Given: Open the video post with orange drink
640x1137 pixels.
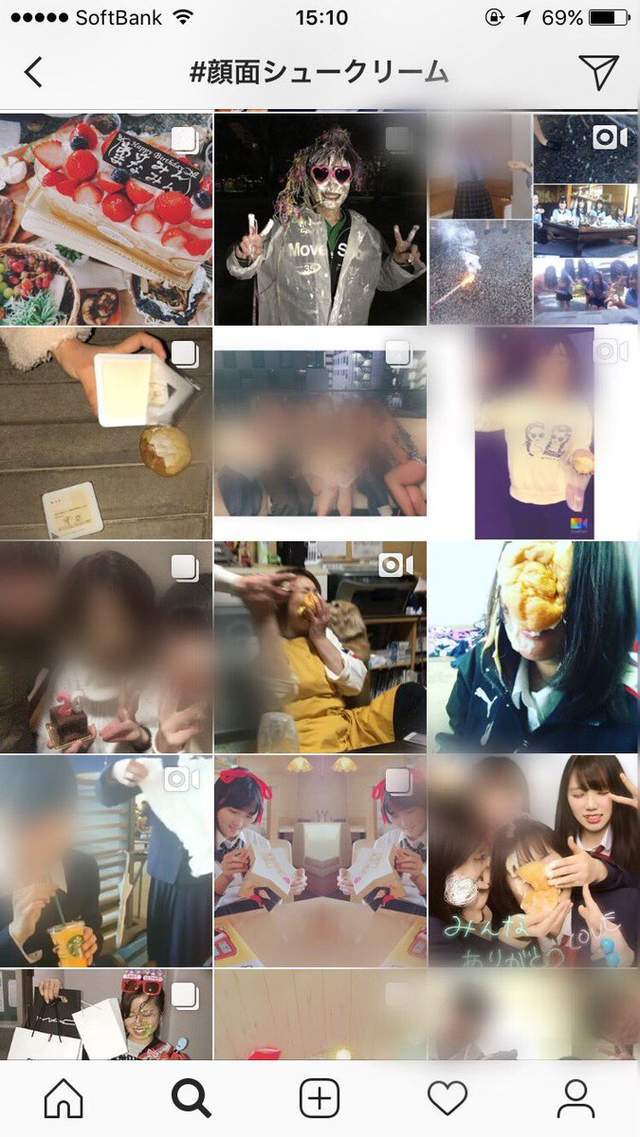Looking at the screenshot, I should [106, 860].
